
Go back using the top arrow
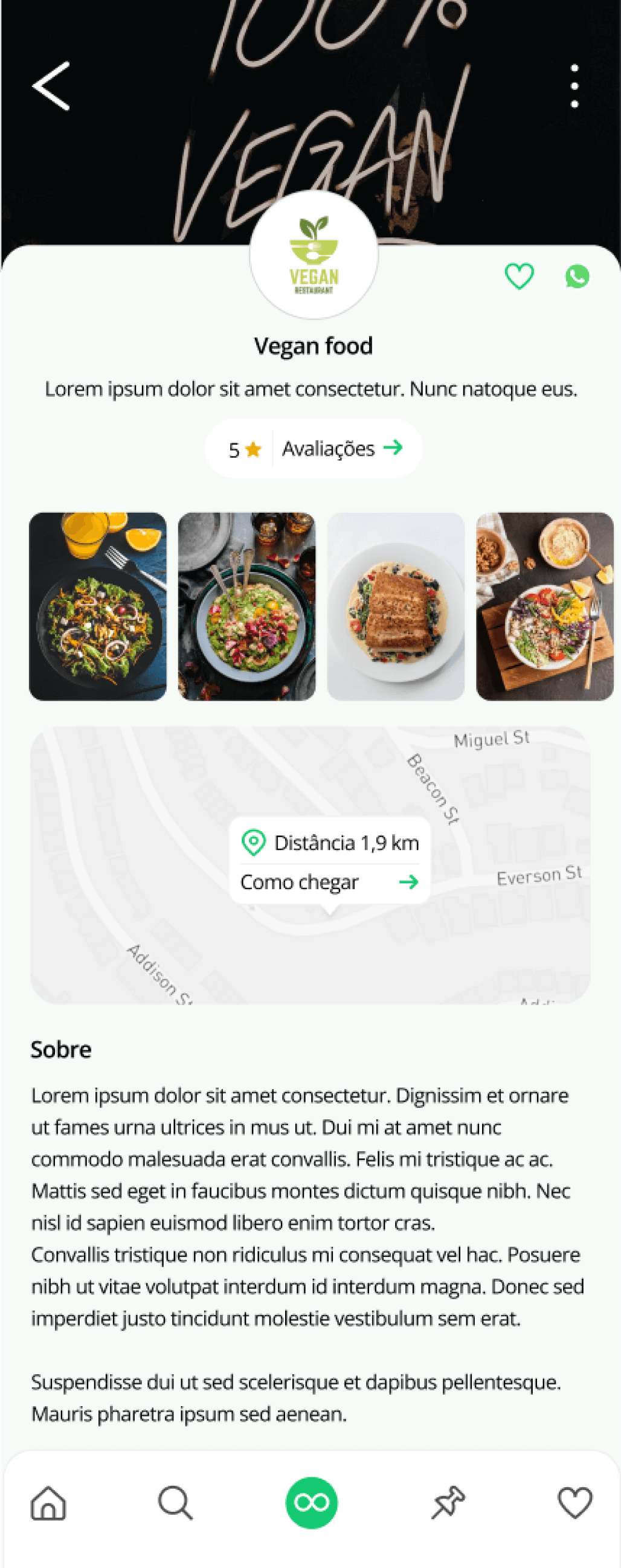click(51, 86)
